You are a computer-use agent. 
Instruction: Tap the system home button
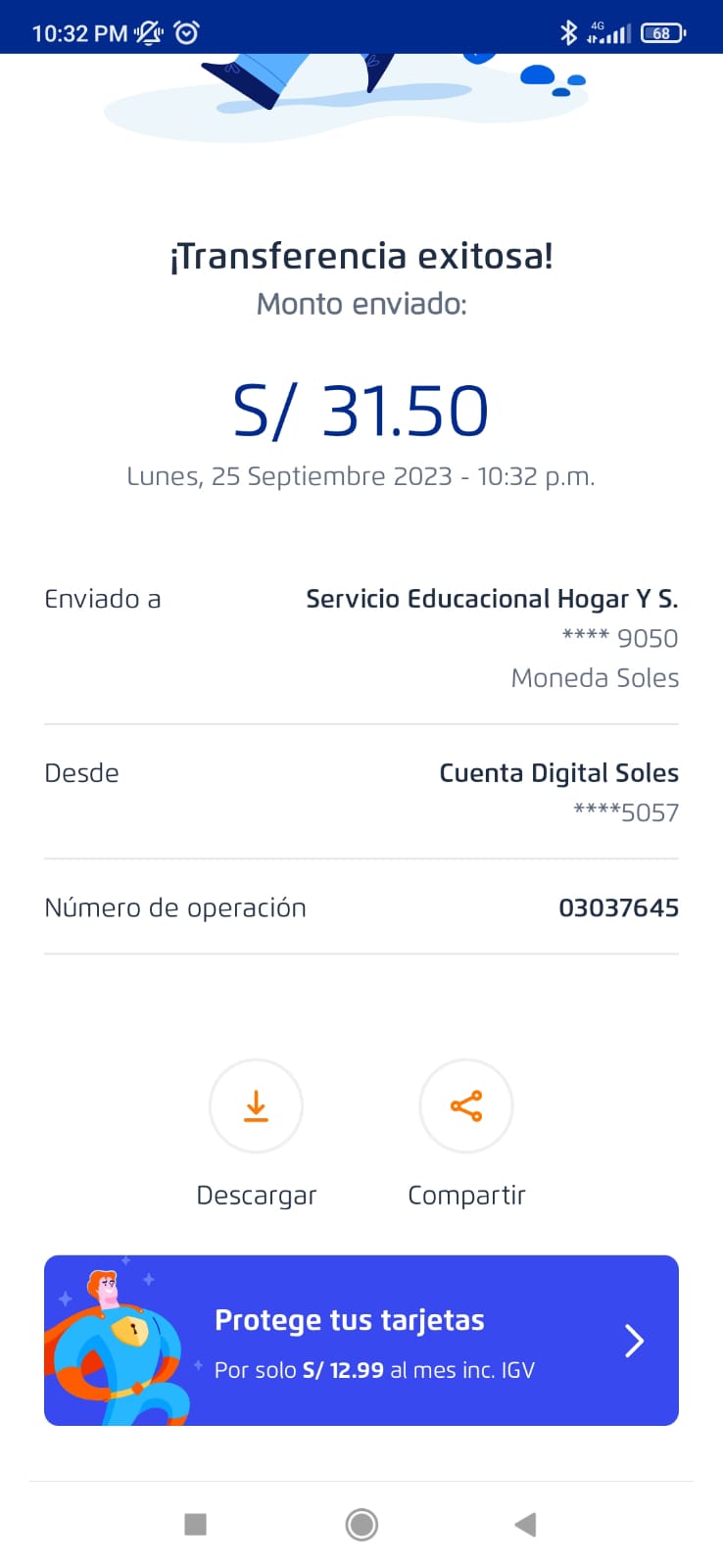tap(361, 1524)
